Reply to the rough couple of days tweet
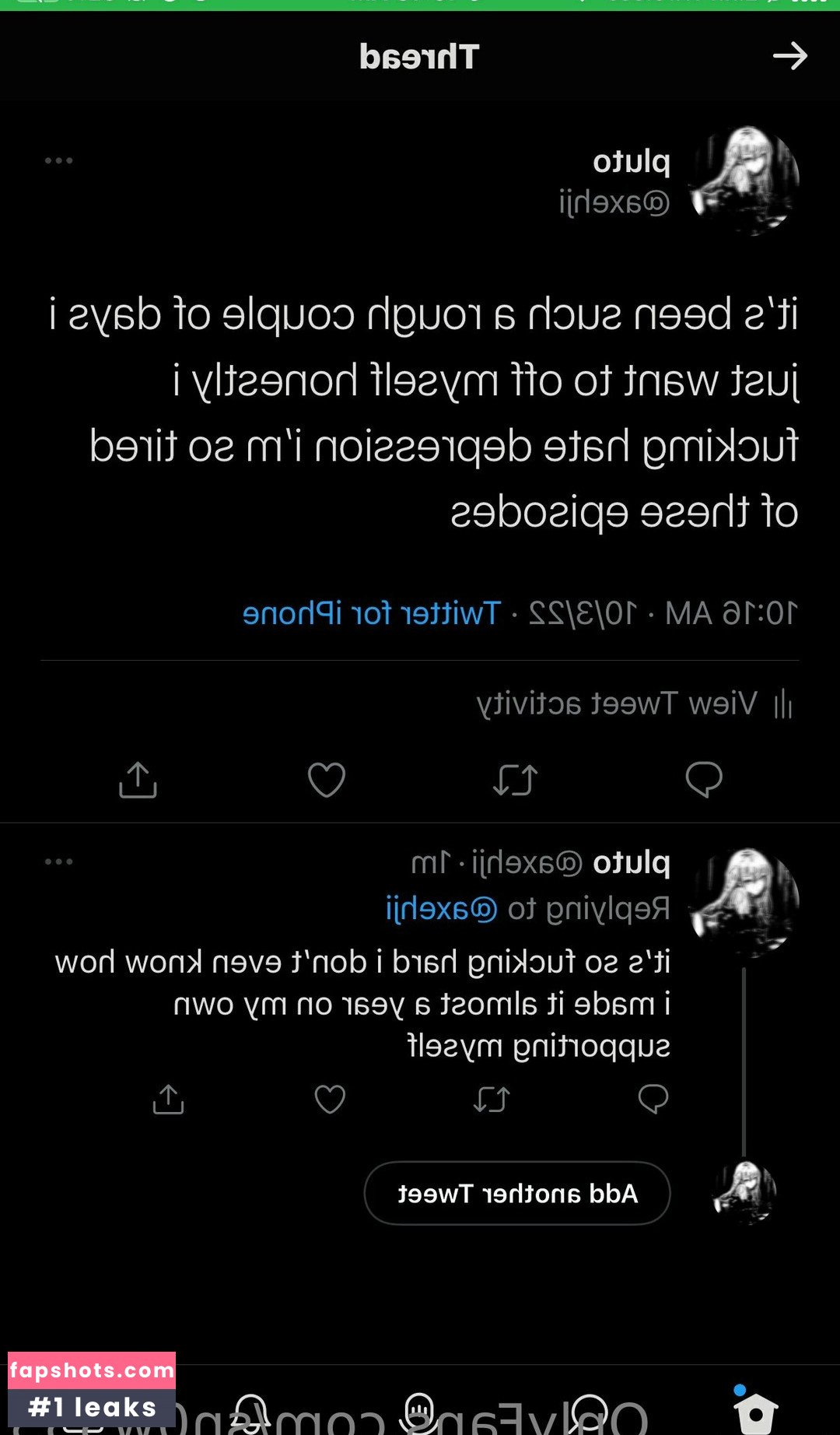The image size is (840, 1435). coord(704,779)
